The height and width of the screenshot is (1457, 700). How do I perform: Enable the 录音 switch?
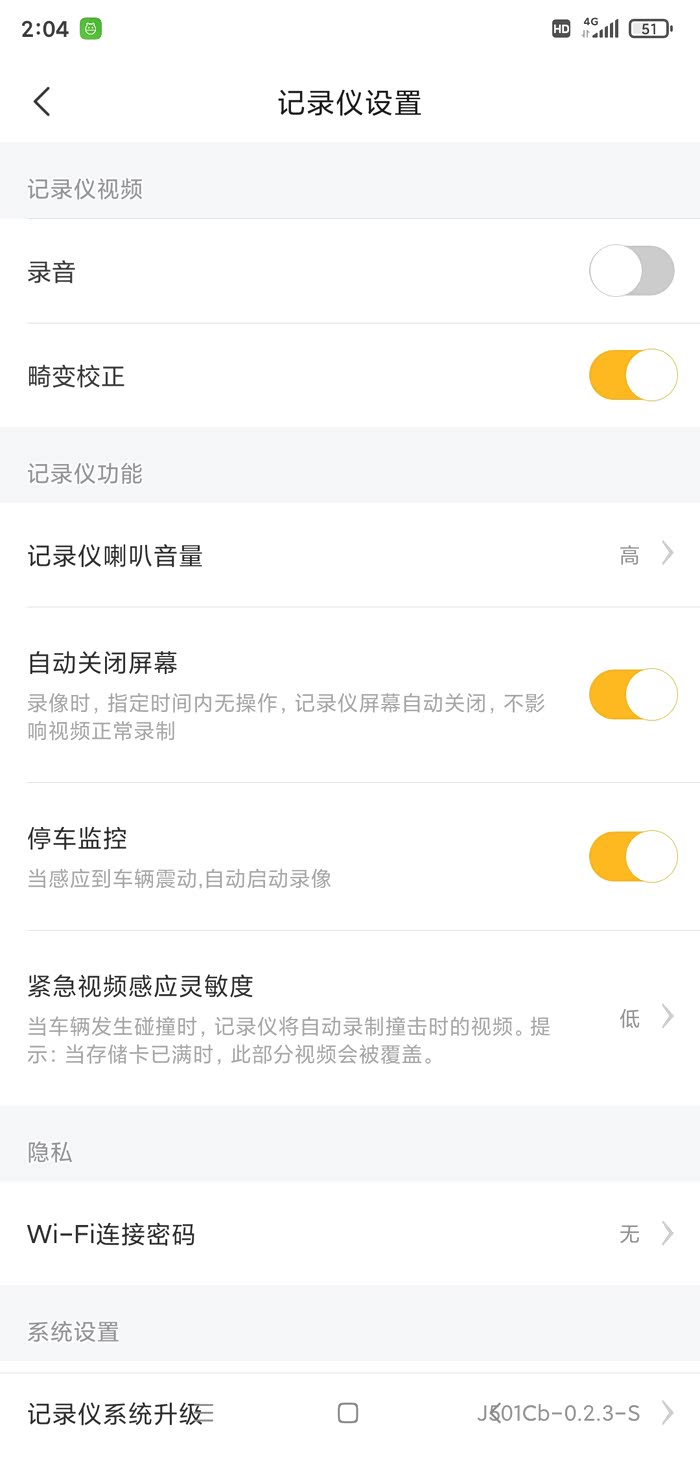click(x=632, y=271)
